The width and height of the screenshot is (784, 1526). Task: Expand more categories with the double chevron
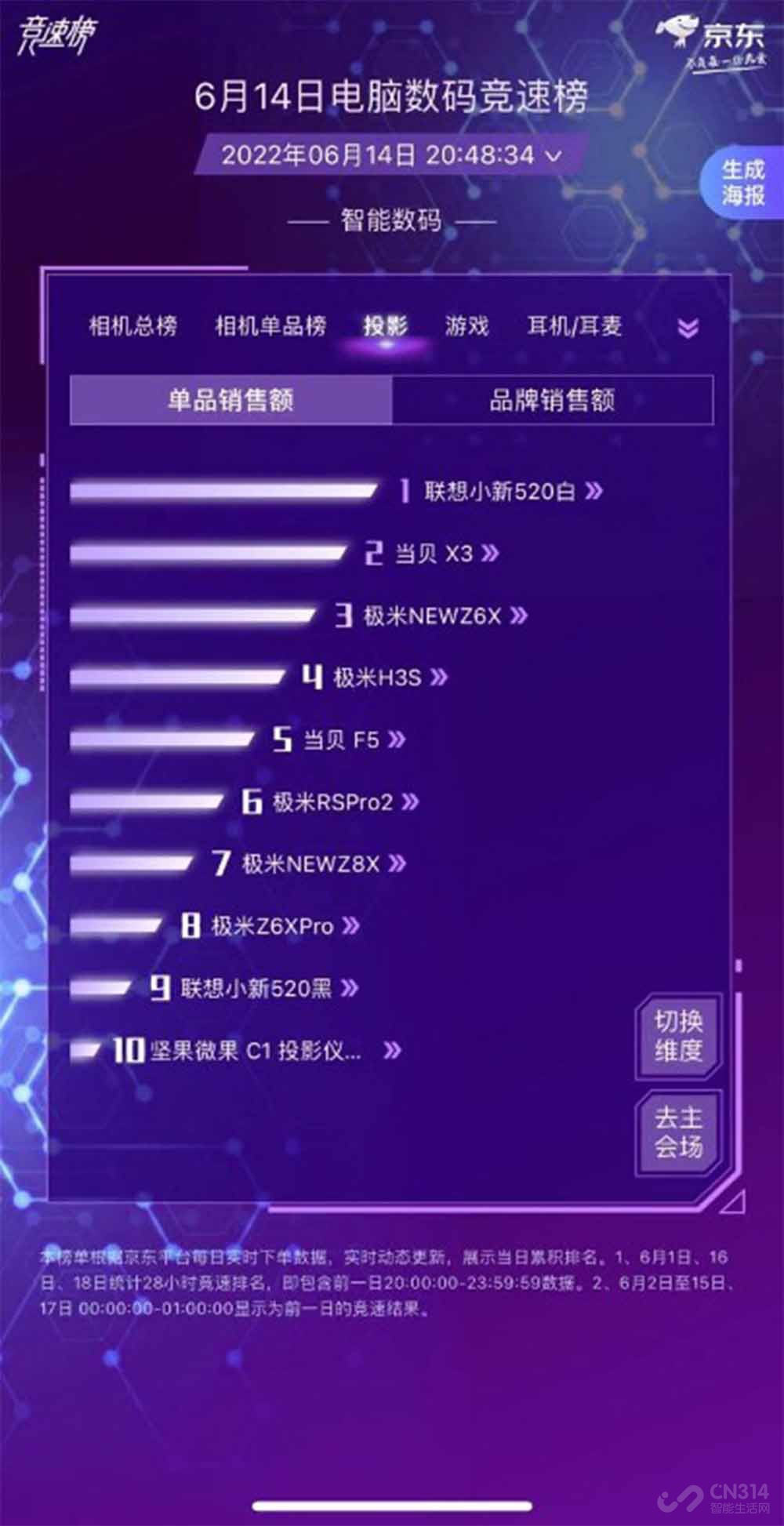[x=688, y=328]
